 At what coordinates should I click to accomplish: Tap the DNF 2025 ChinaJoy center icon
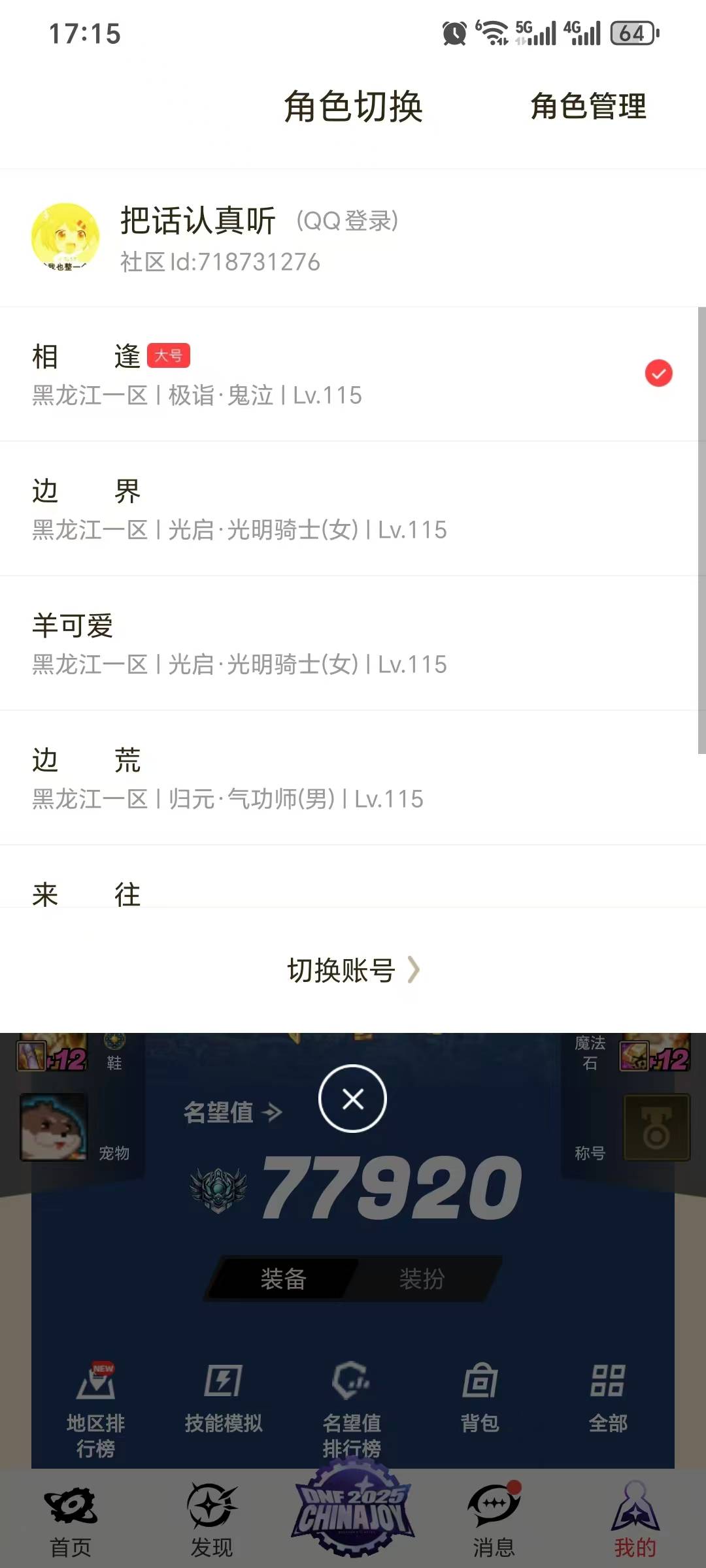(353, 1516)
